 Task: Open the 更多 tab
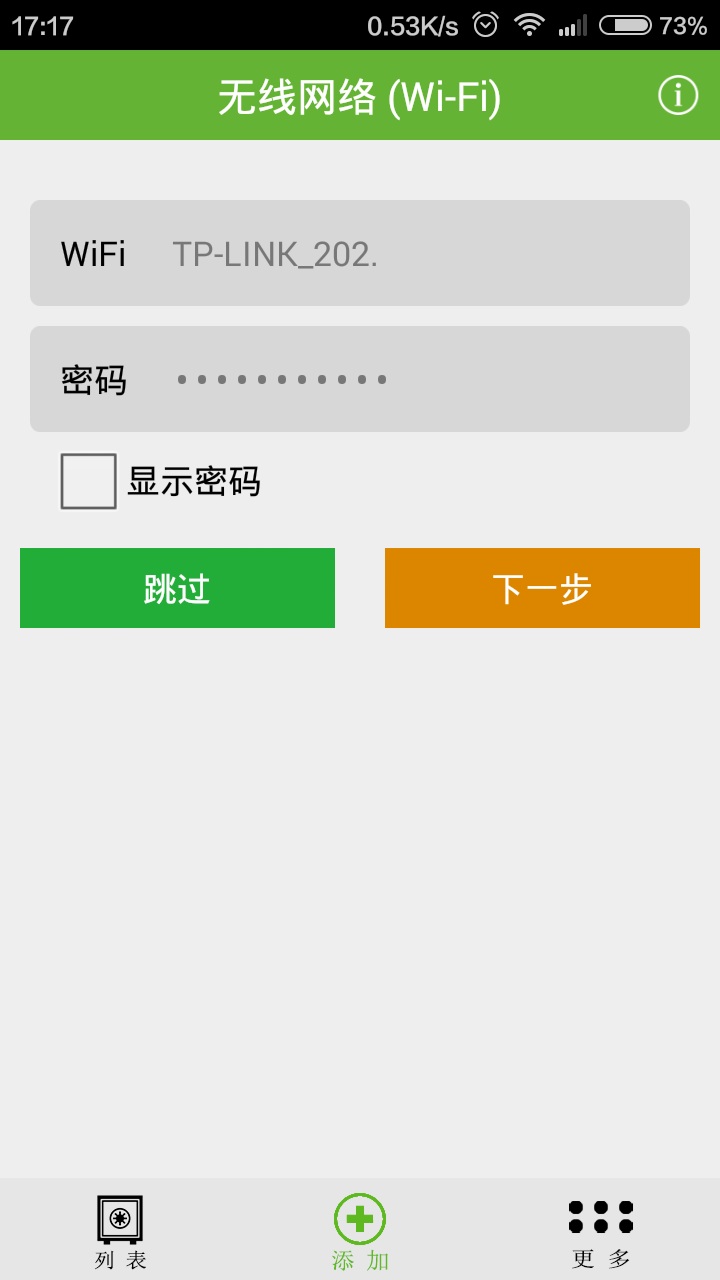(x=600, y=1231)
